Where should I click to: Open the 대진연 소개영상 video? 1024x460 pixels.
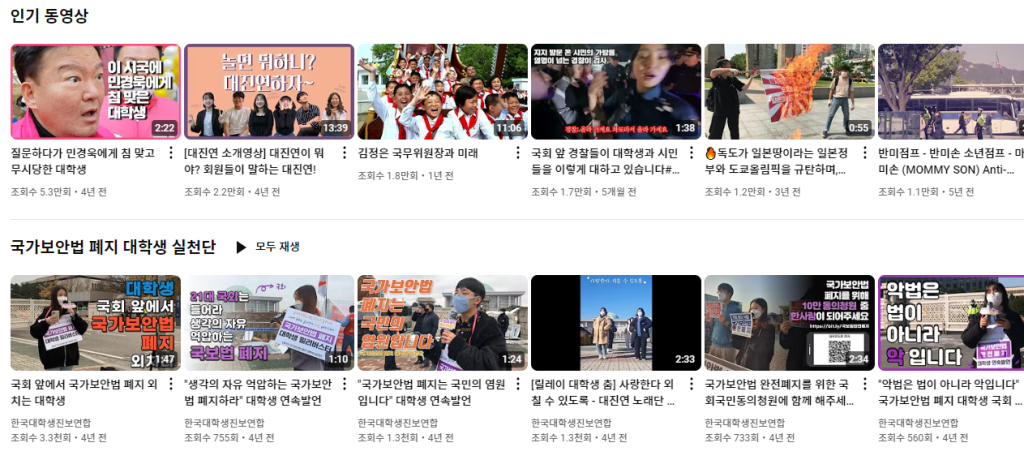(268, 91)
